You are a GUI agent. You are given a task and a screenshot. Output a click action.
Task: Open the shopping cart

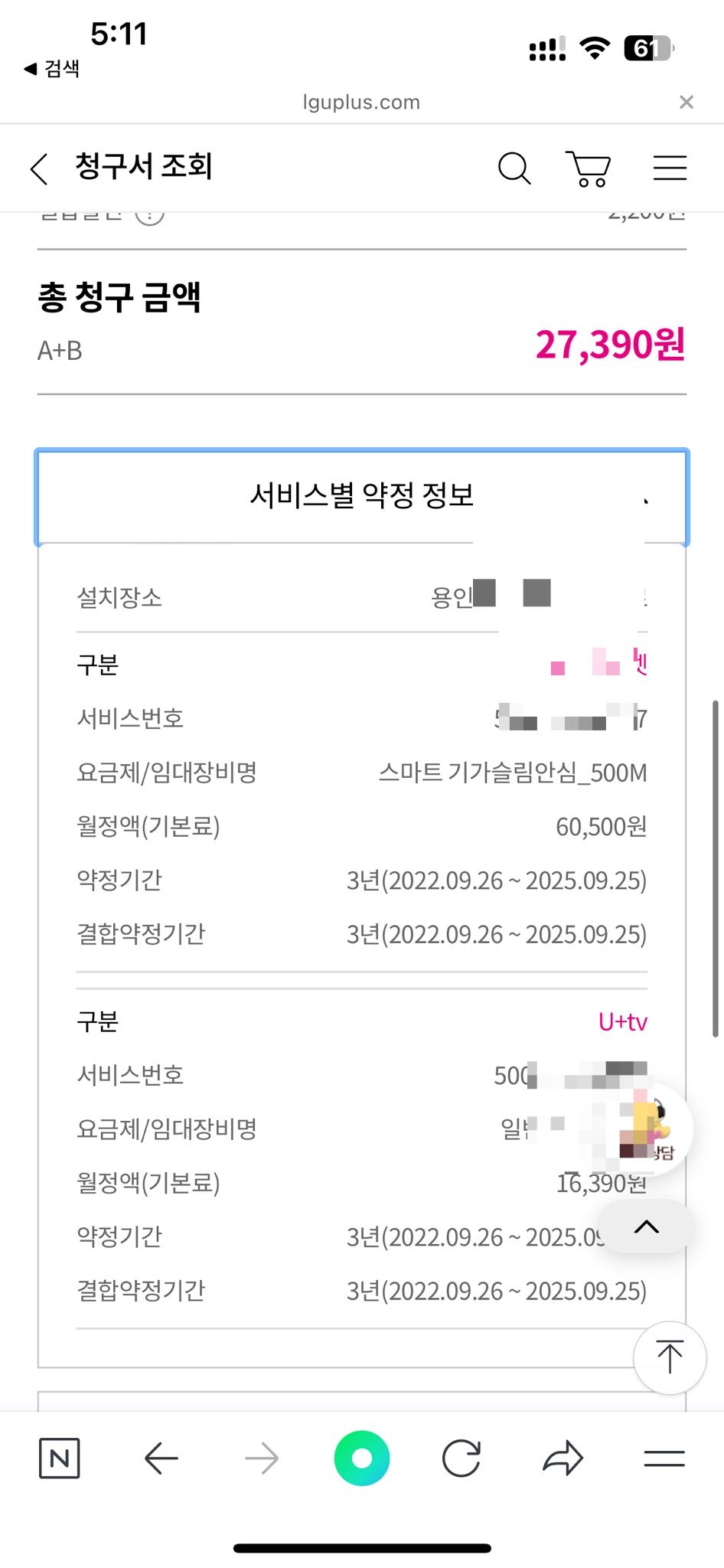pos(589,168)
